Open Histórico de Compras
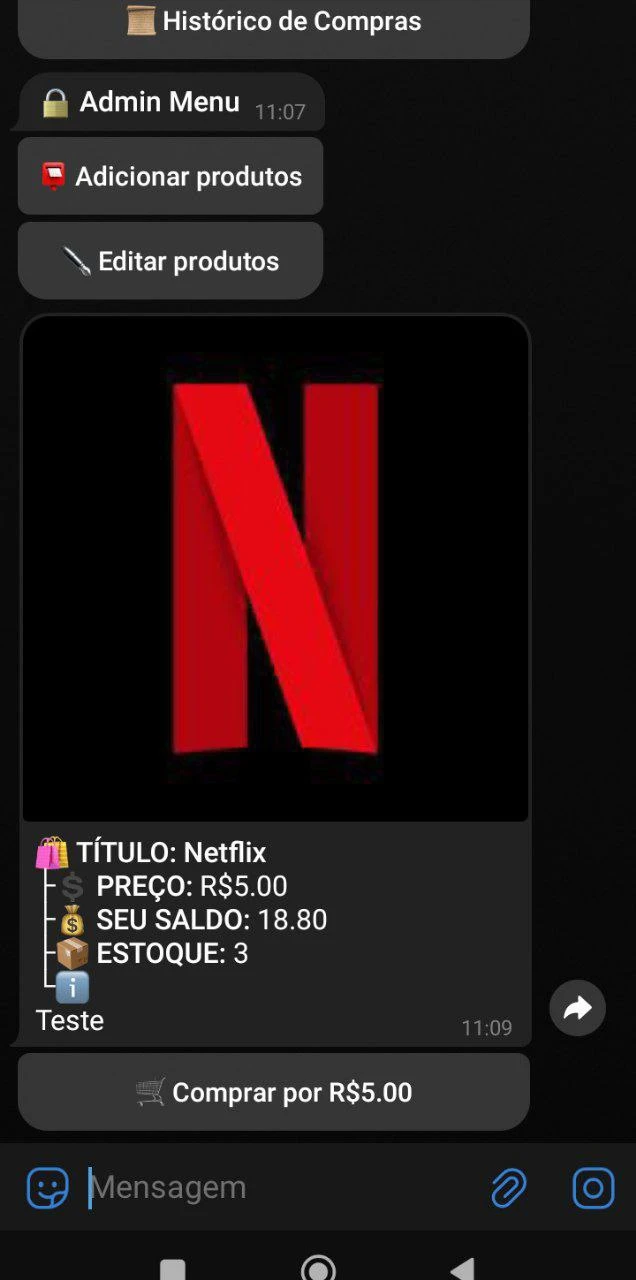The height and width of the screenshot is (1280, 636). coord(273,22)
